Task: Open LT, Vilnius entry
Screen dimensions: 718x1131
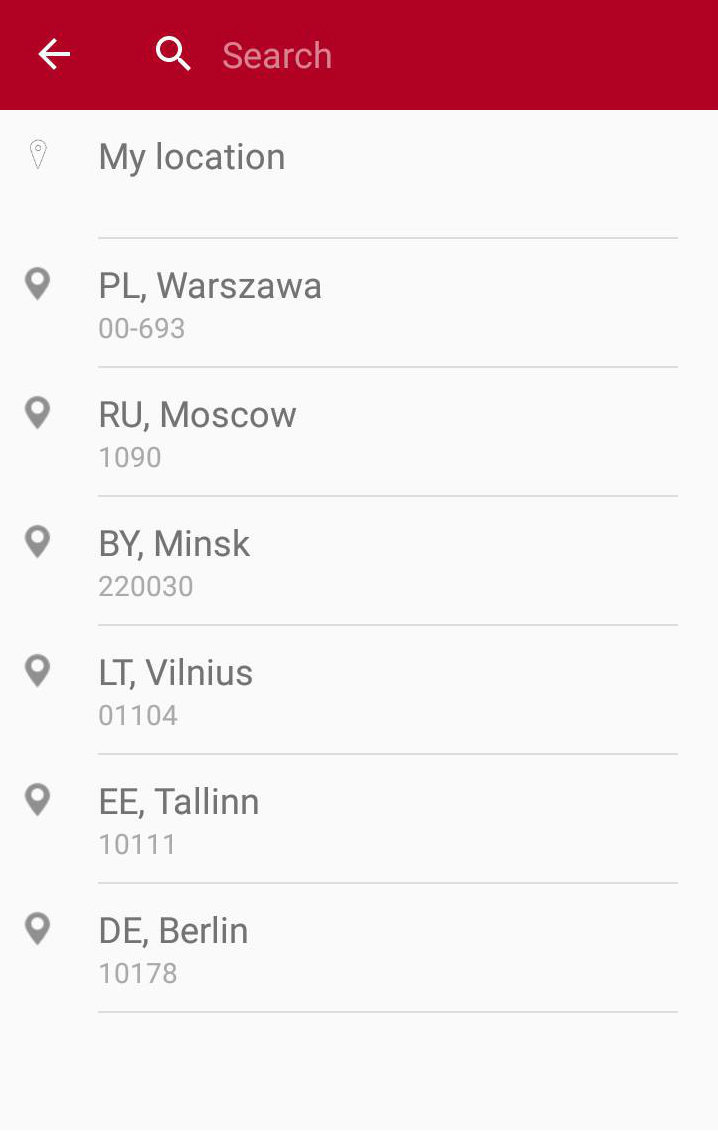Action: click(176, 690)
